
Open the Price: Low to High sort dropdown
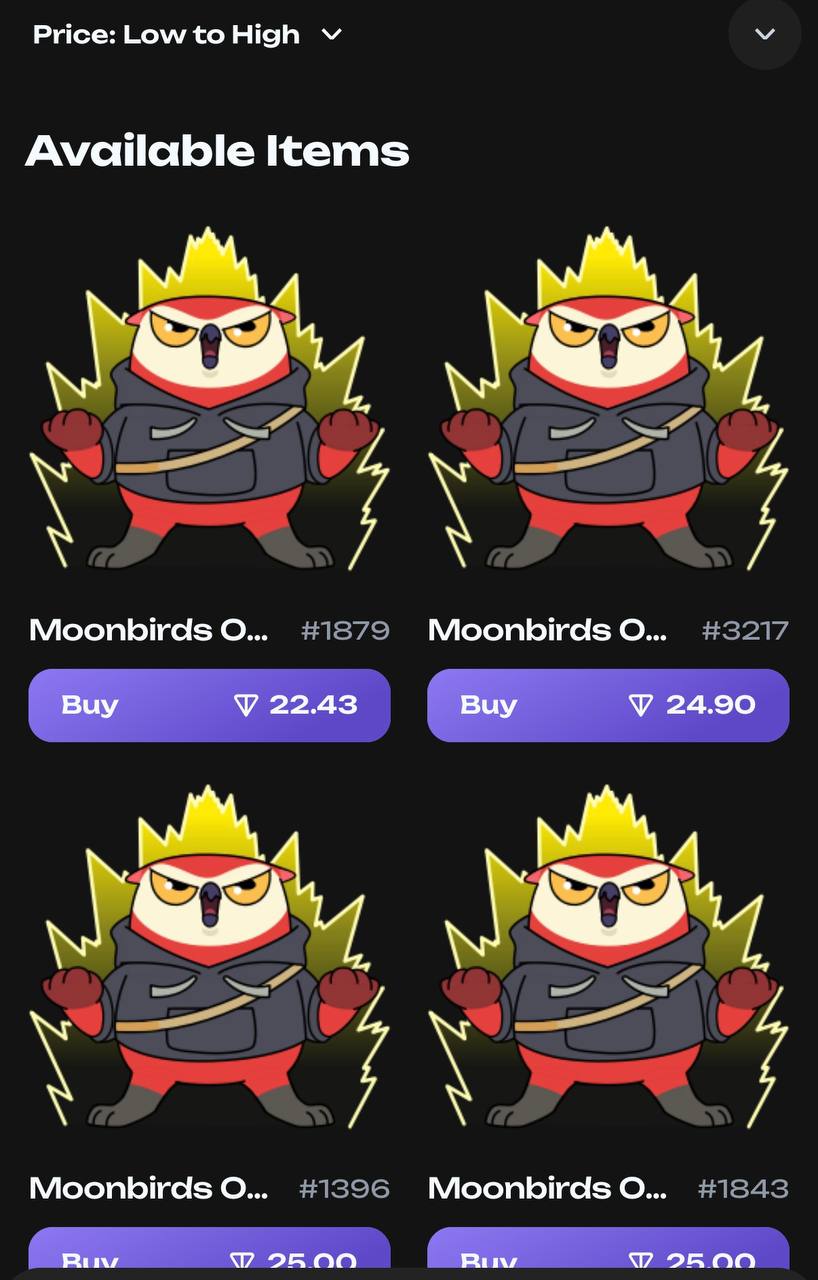point(187,35)
